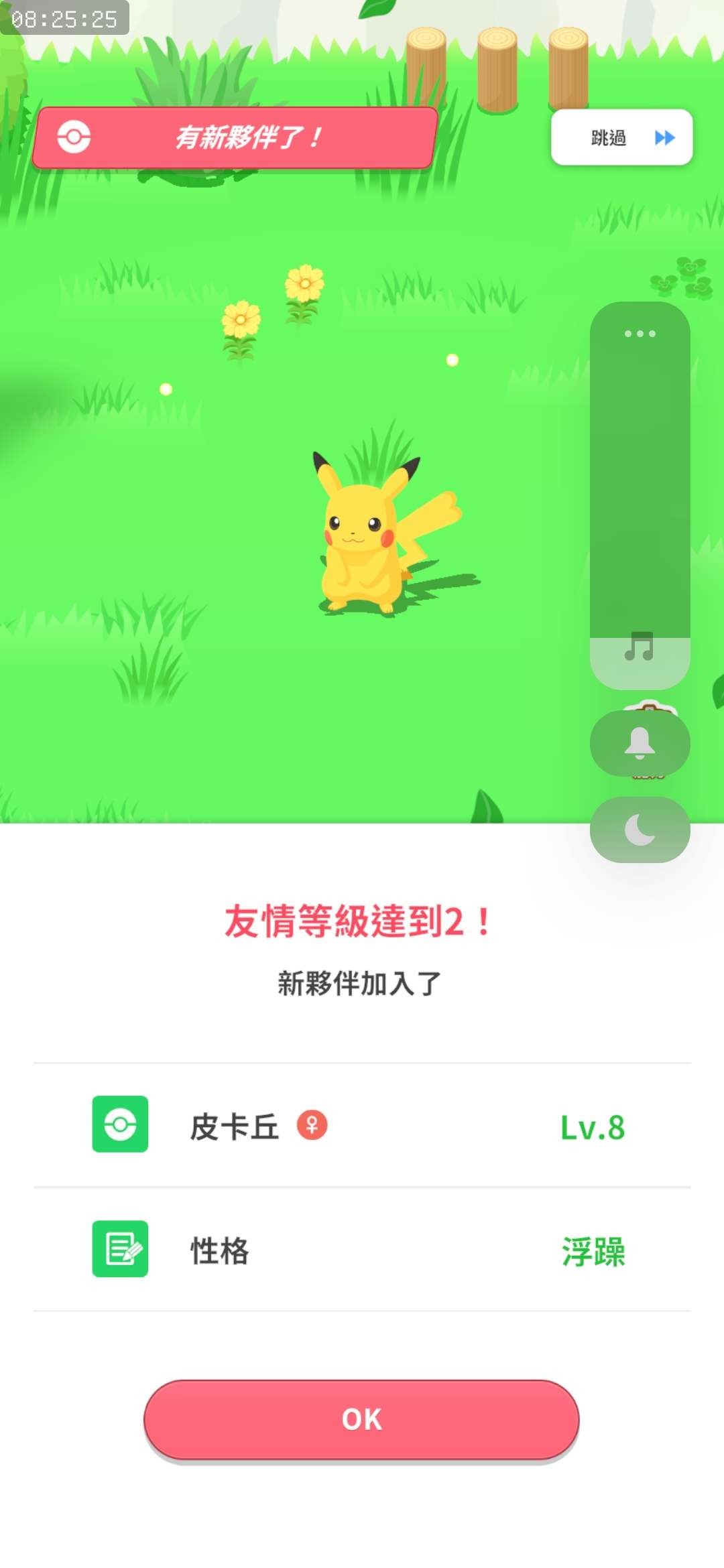
Task: Click the fast-forward arrows beside 跳過
Action: 664,137
